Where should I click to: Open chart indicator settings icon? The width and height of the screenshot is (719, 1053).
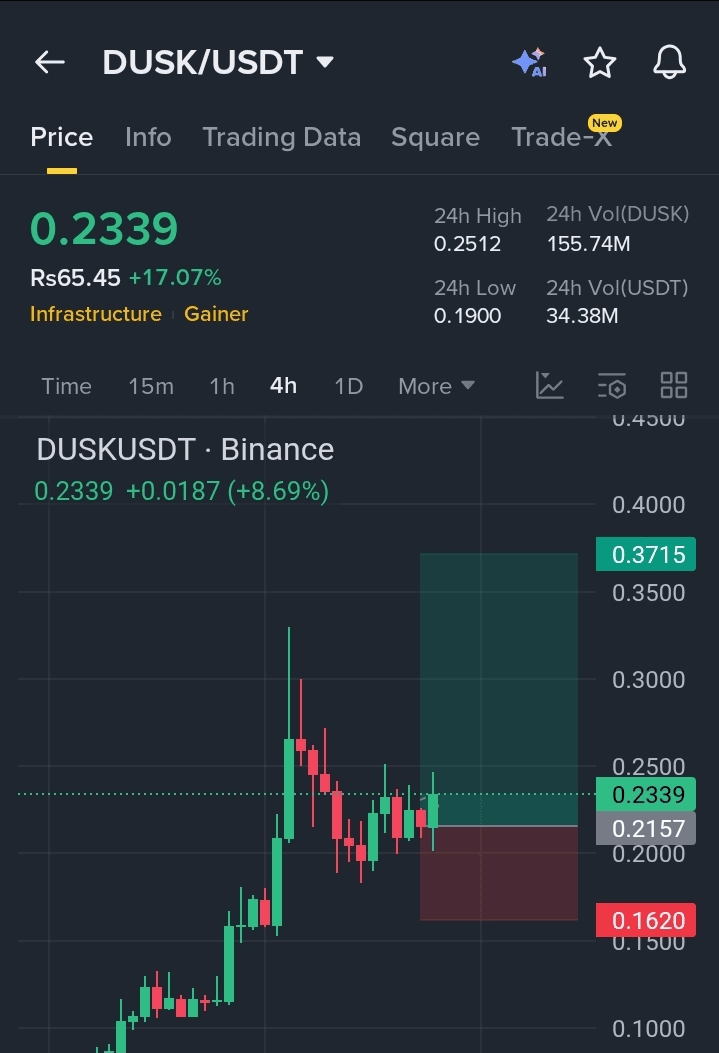point(611,386)
